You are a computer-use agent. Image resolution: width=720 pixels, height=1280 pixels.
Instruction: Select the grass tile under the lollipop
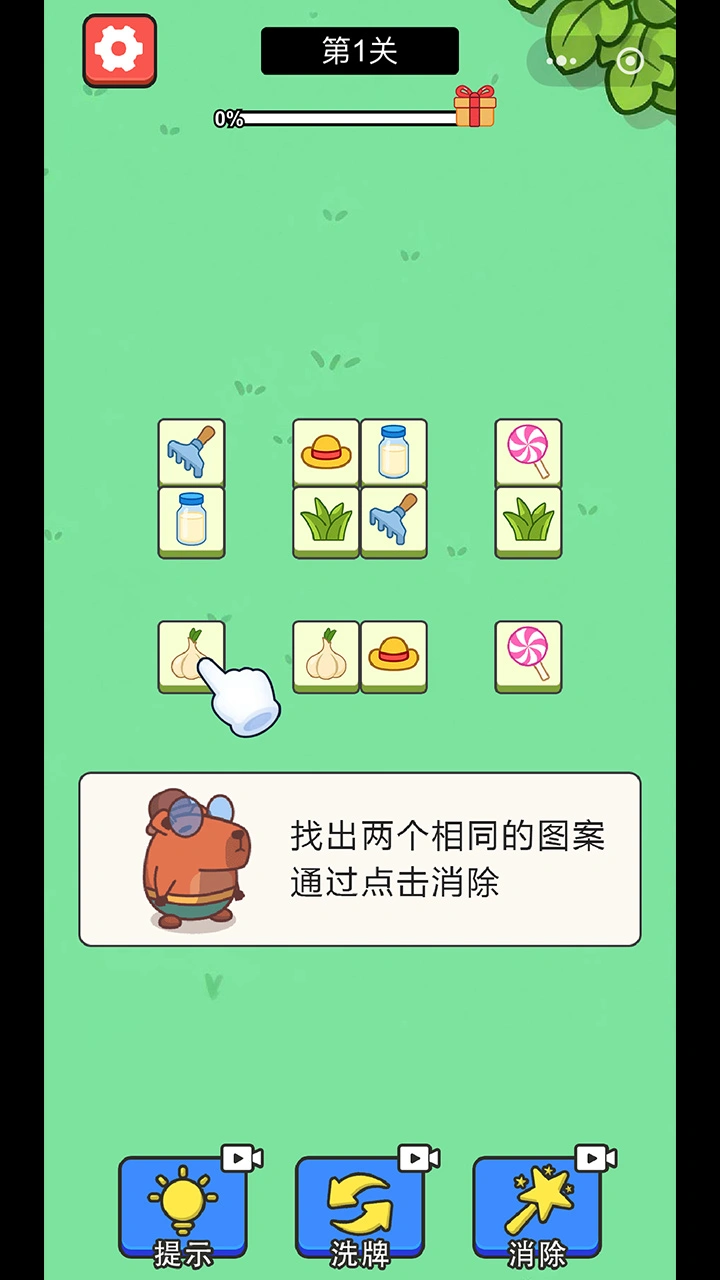(x=528, y=520)
